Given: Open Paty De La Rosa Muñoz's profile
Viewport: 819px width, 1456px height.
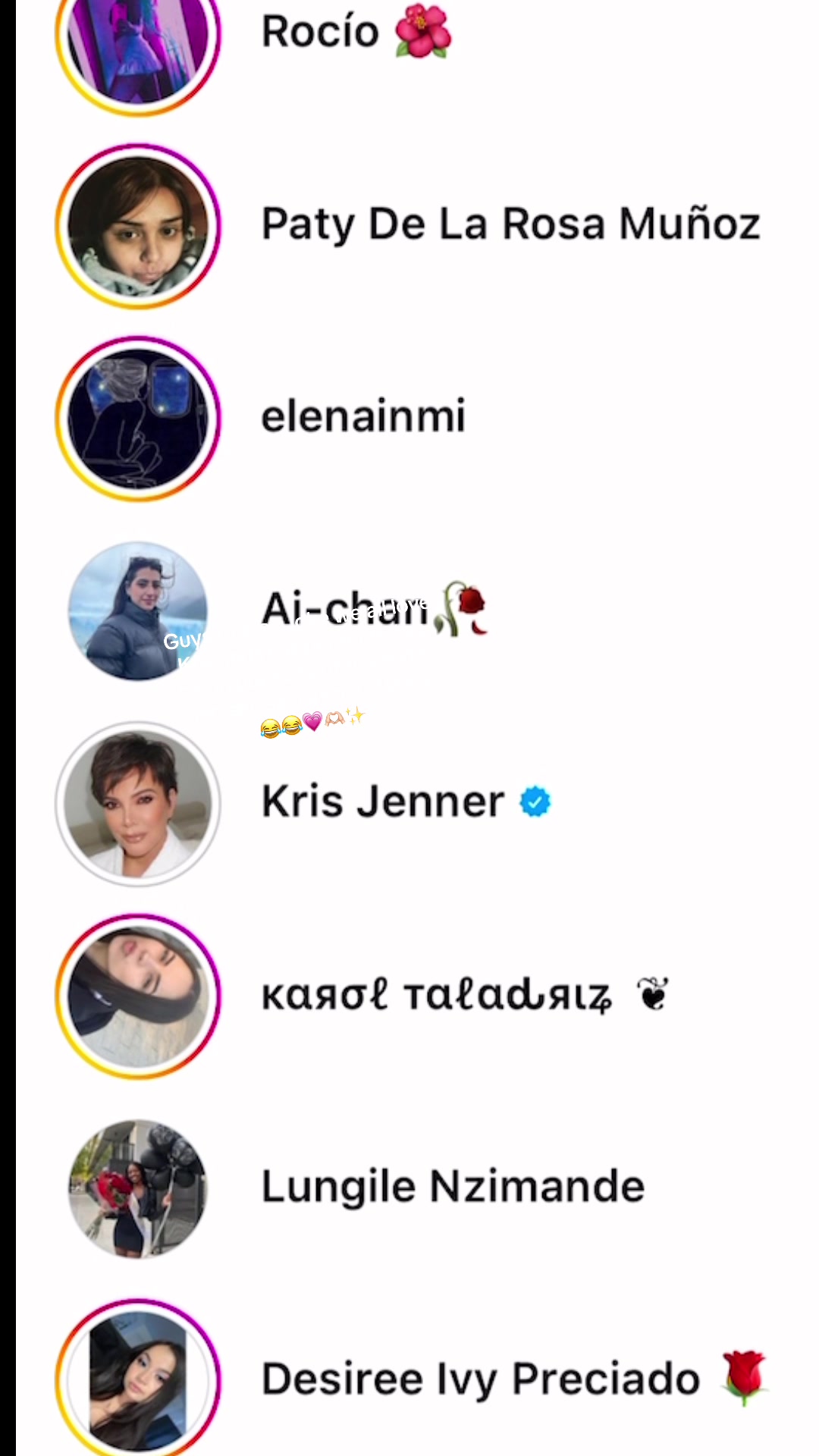Looking at the screenshot, I should pos(510,224).
